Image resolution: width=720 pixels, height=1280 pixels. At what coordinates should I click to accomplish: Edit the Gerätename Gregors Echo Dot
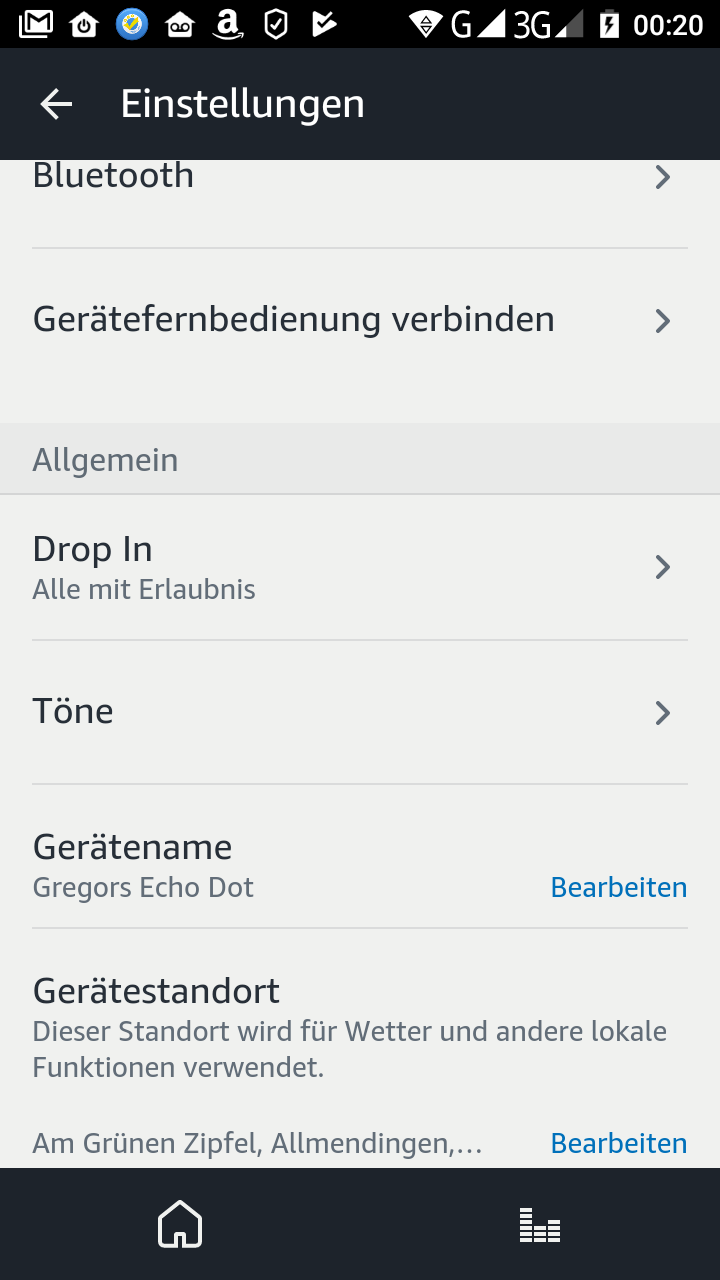click(x=618, y=887)
